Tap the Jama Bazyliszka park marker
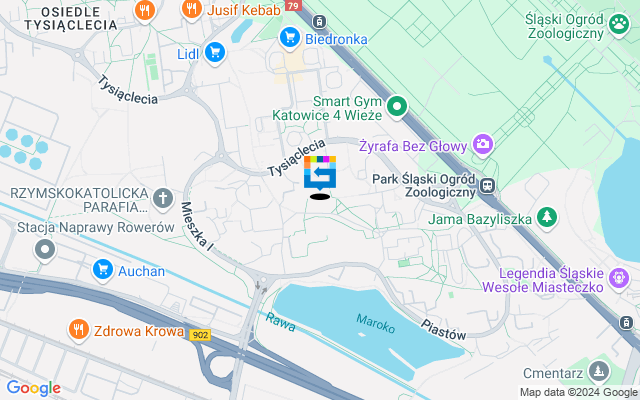This screenshot has width=640, height=400. pyautogui.click(x=546, y=217)
